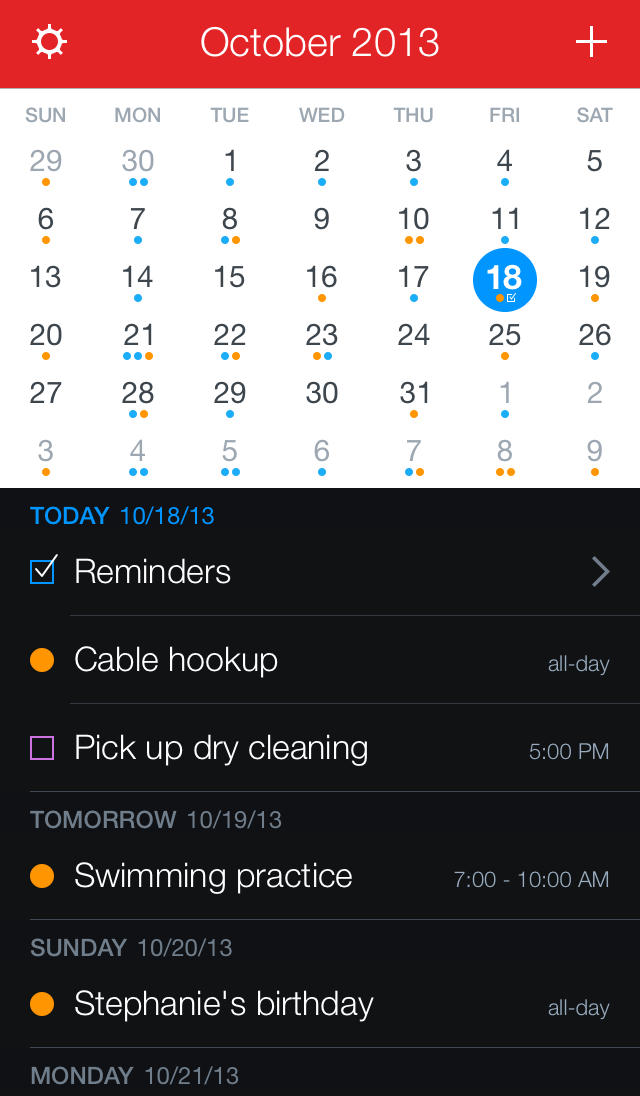The width and height of the screenshot is (640, 1096).
Task: Select October 10 on the calendar
Action: tap(413, 221)
